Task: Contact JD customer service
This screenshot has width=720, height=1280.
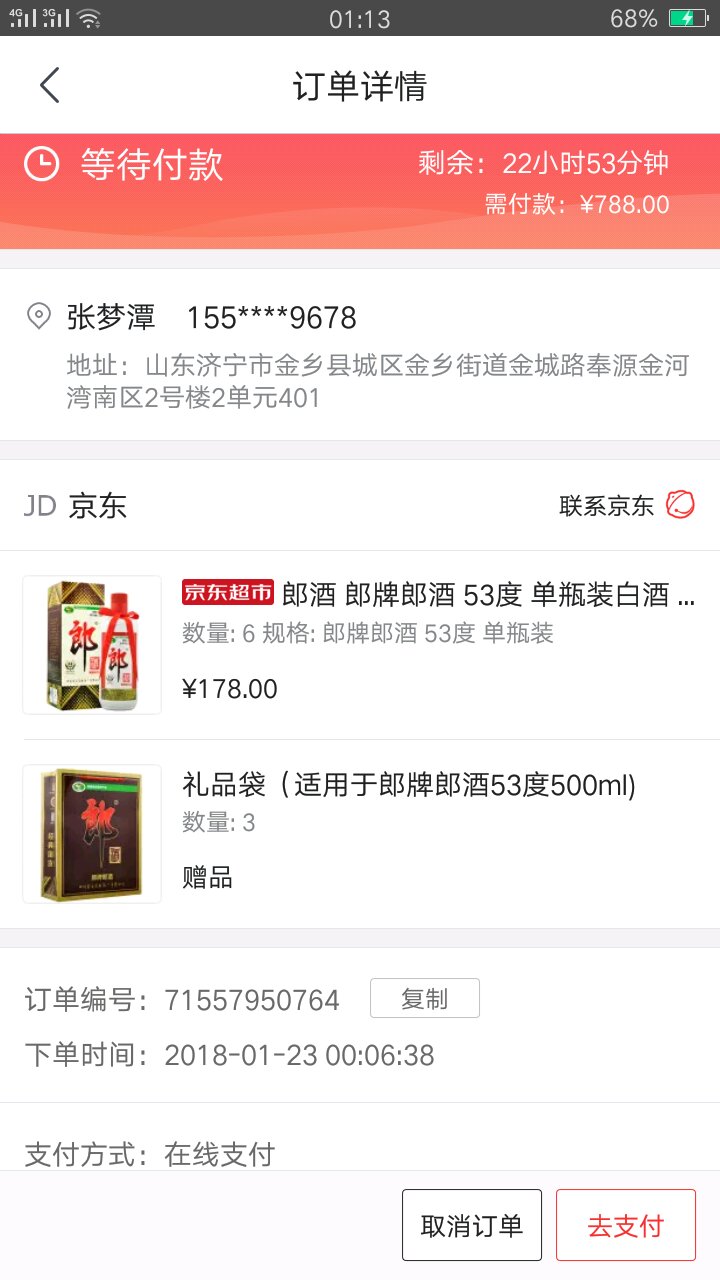Action: (626, 505)
